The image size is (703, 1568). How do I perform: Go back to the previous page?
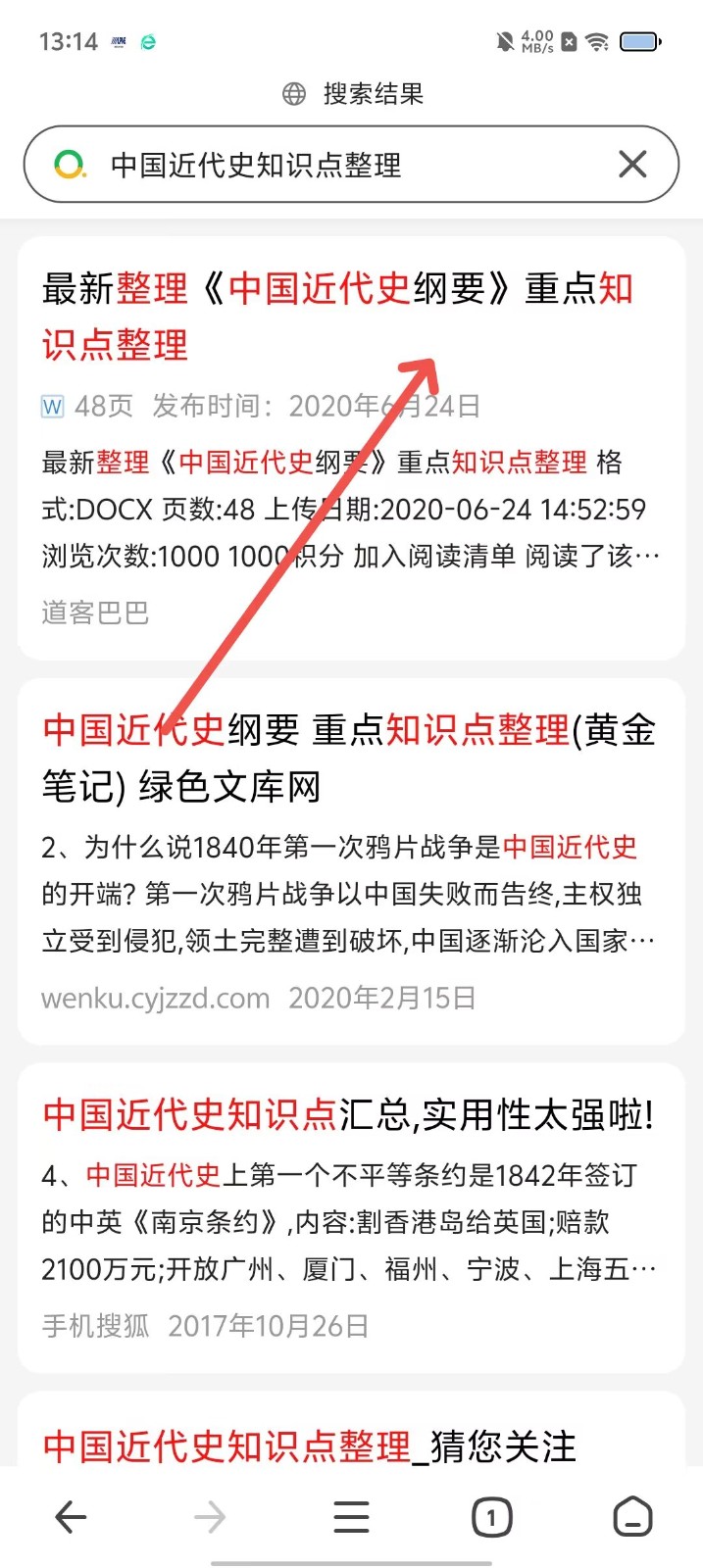(x=71, y=1517)
